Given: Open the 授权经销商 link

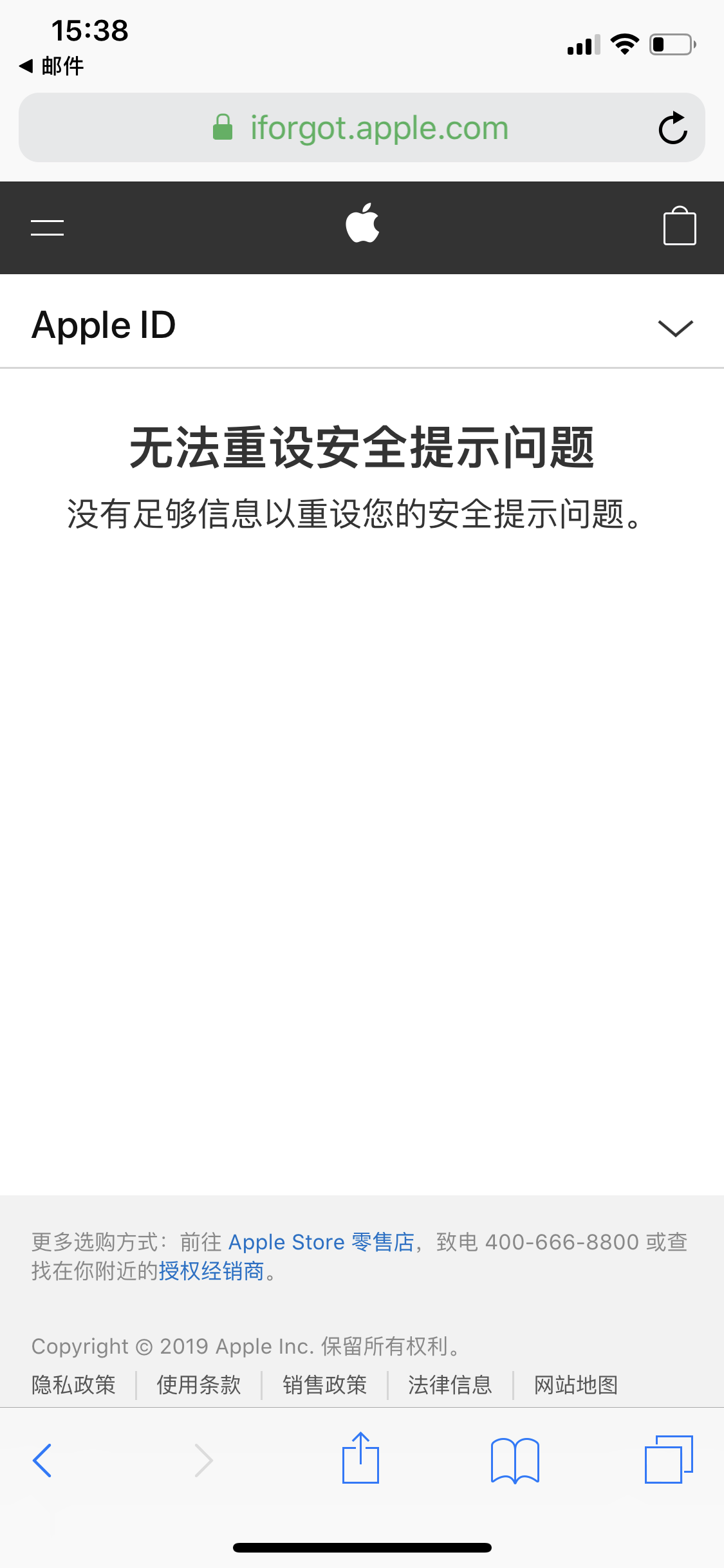Looking at the screenshot, I should tap(211, 1271).
